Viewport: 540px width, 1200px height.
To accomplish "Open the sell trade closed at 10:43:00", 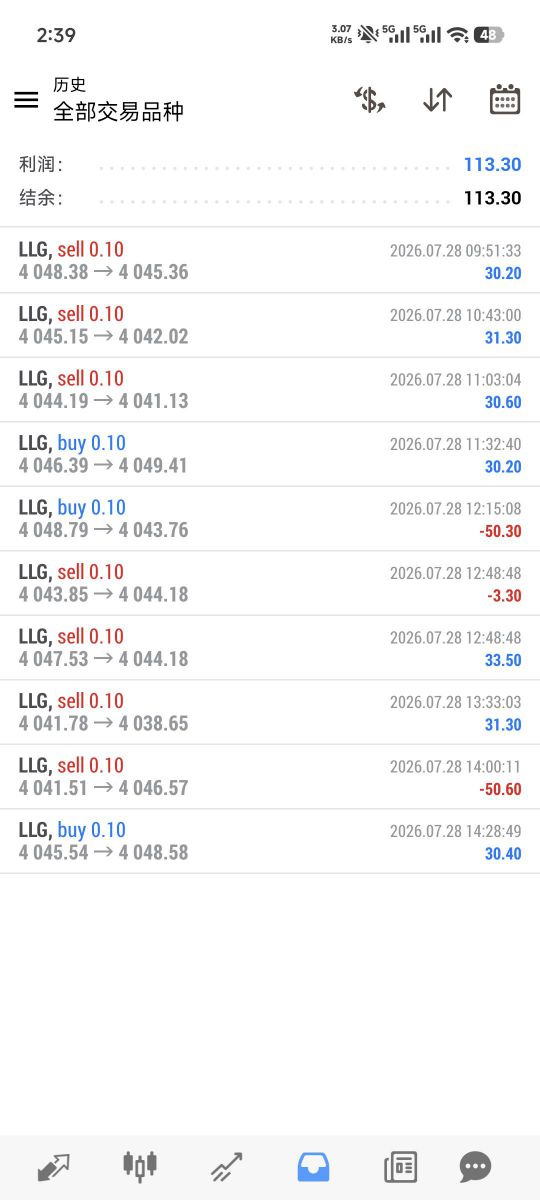I will coord(270,325).
